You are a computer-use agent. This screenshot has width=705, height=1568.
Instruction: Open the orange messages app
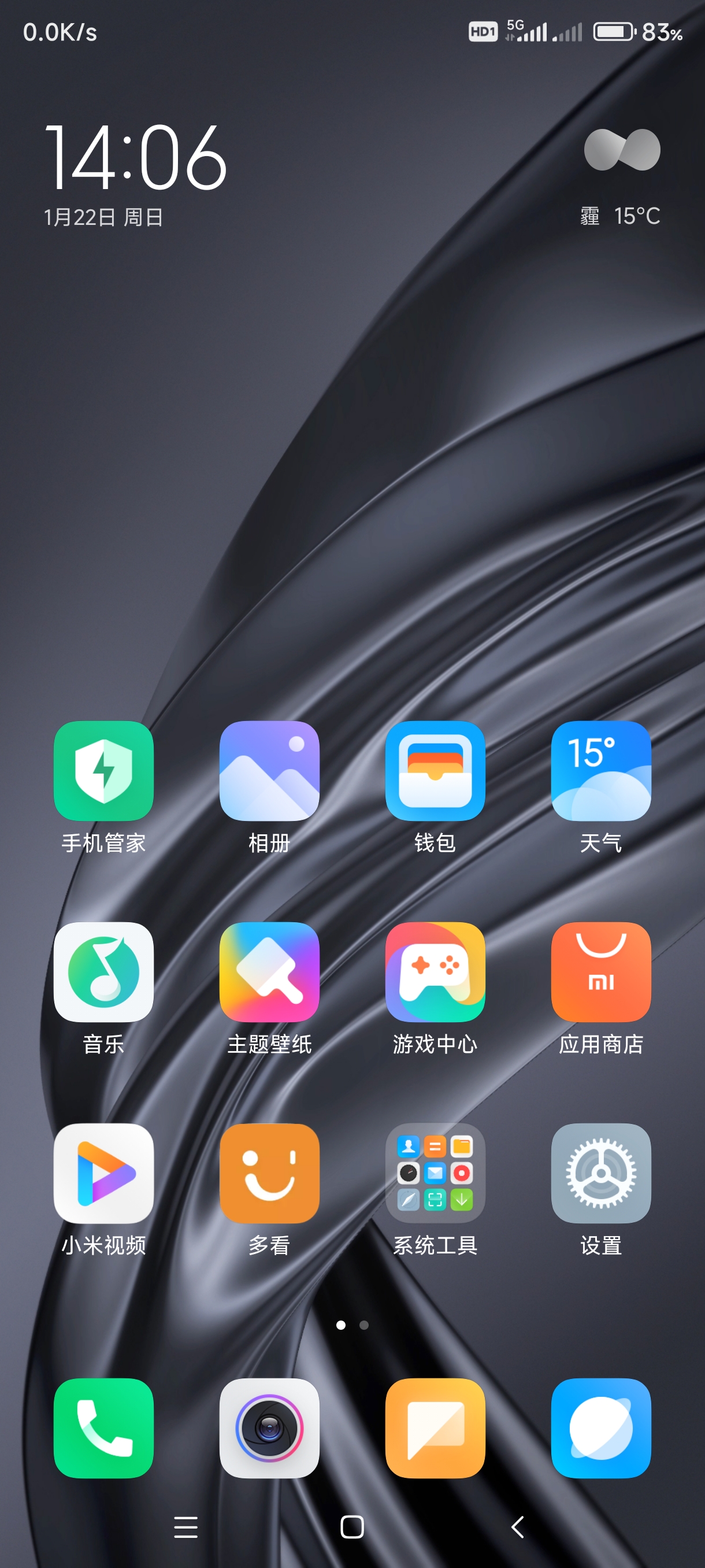click(x=435, y=1428)
